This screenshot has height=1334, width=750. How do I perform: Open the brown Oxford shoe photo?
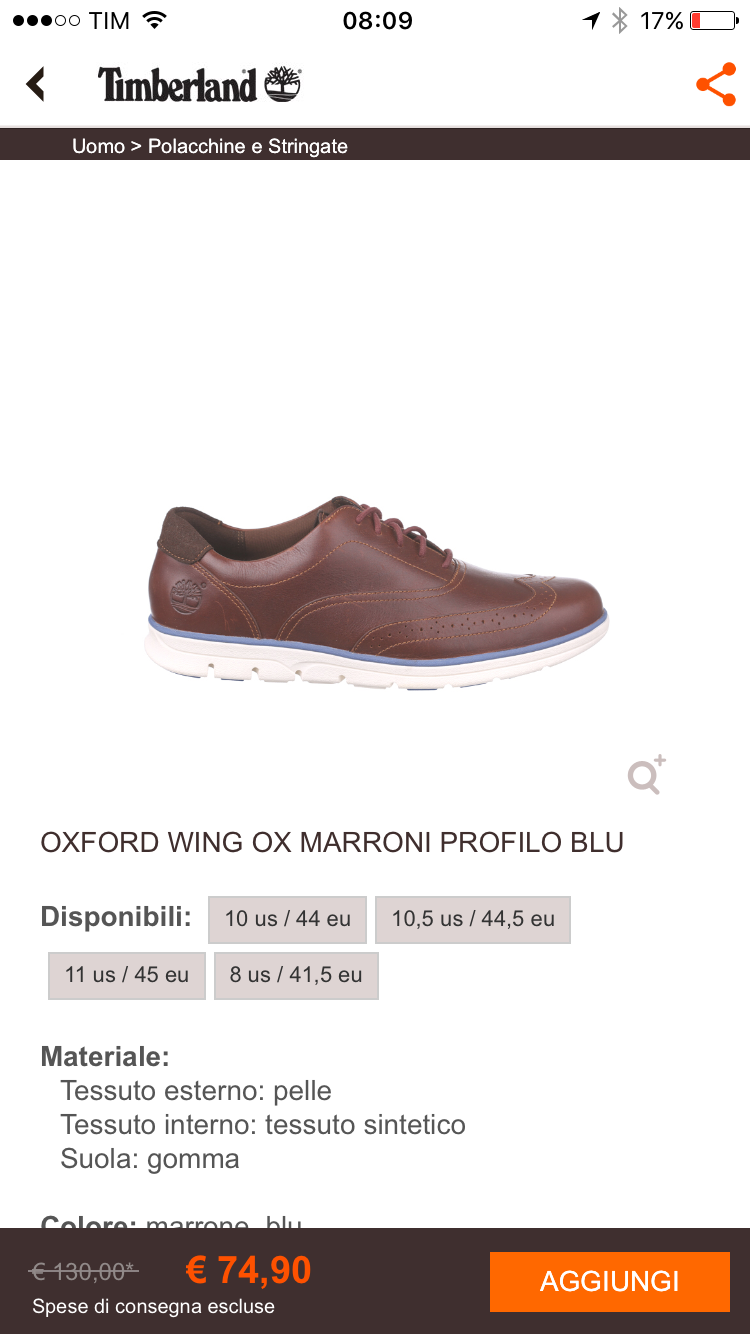click(378, 592)
